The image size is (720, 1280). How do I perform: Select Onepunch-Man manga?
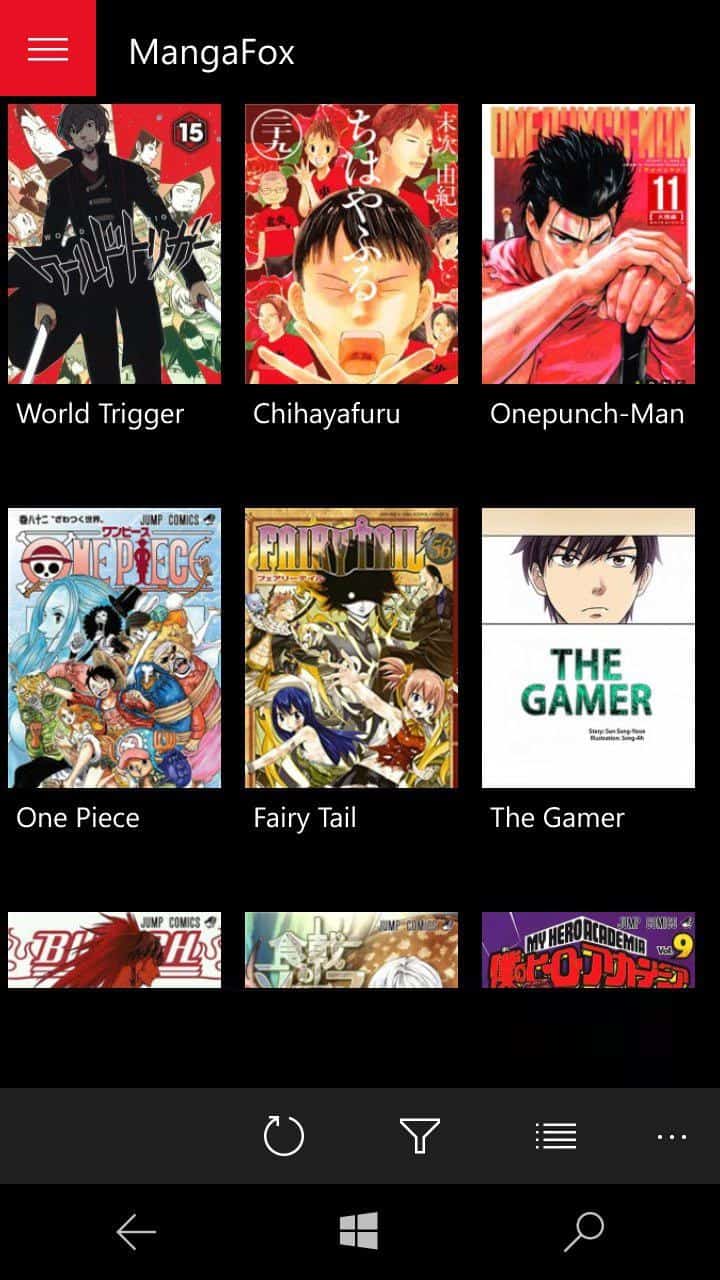588,244
